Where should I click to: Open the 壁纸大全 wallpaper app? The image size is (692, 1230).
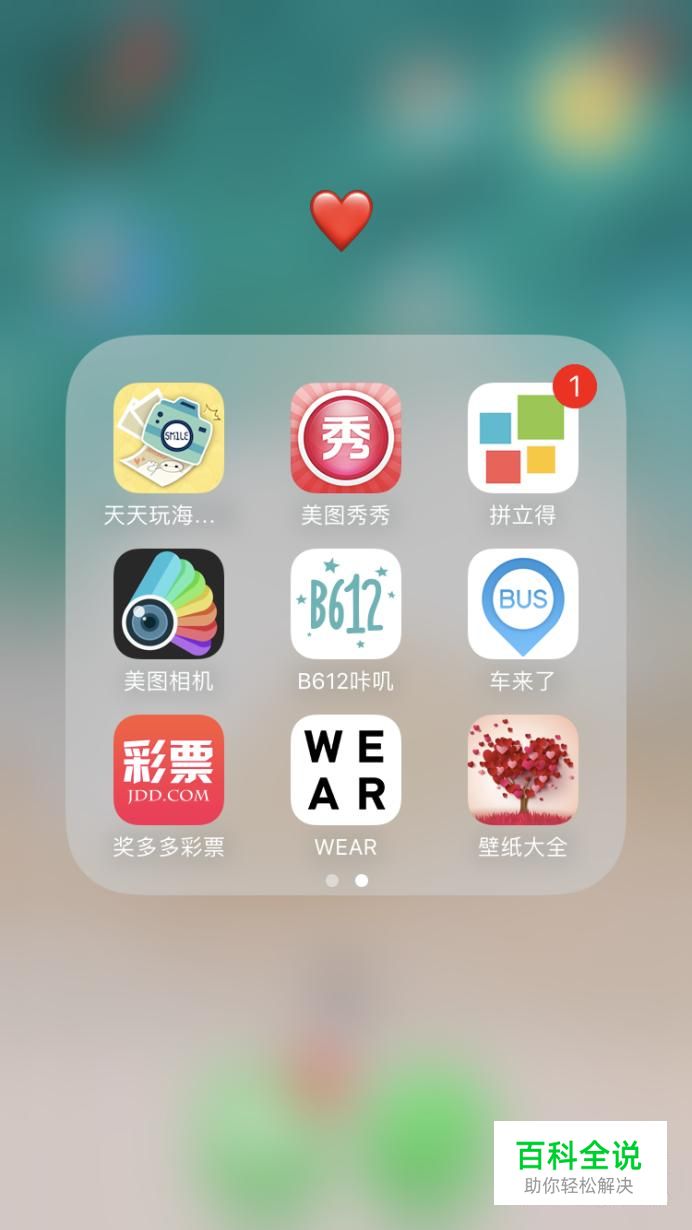click(522, 769)
